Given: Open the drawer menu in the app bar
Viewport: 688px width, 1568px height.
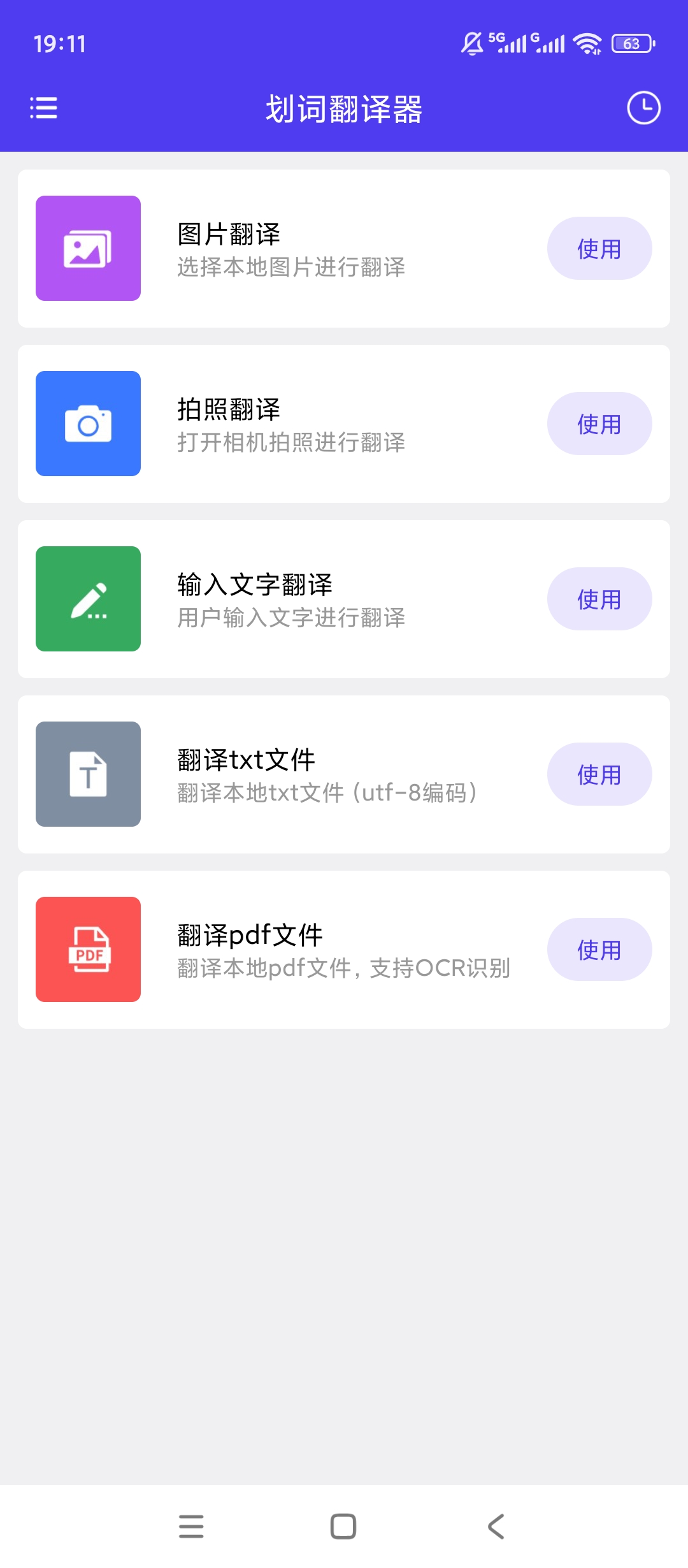Looking at the screenshot, I should pos(43,108).
